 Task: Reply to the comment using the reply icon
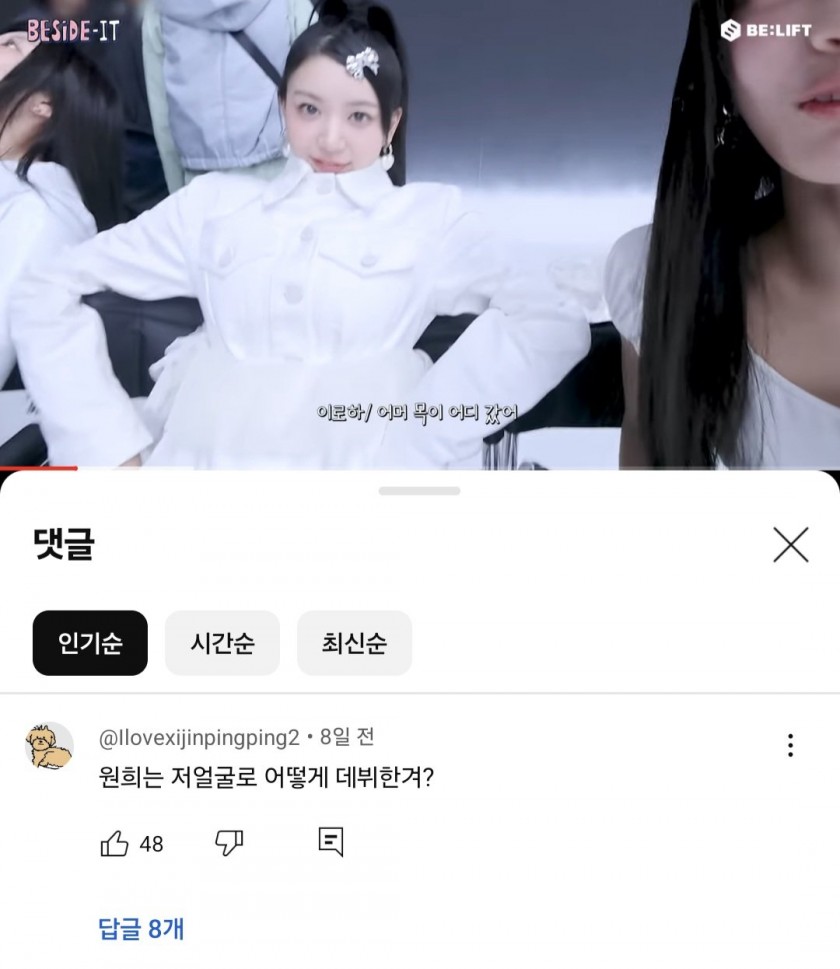pyautogui.click(x=331, y=842)
